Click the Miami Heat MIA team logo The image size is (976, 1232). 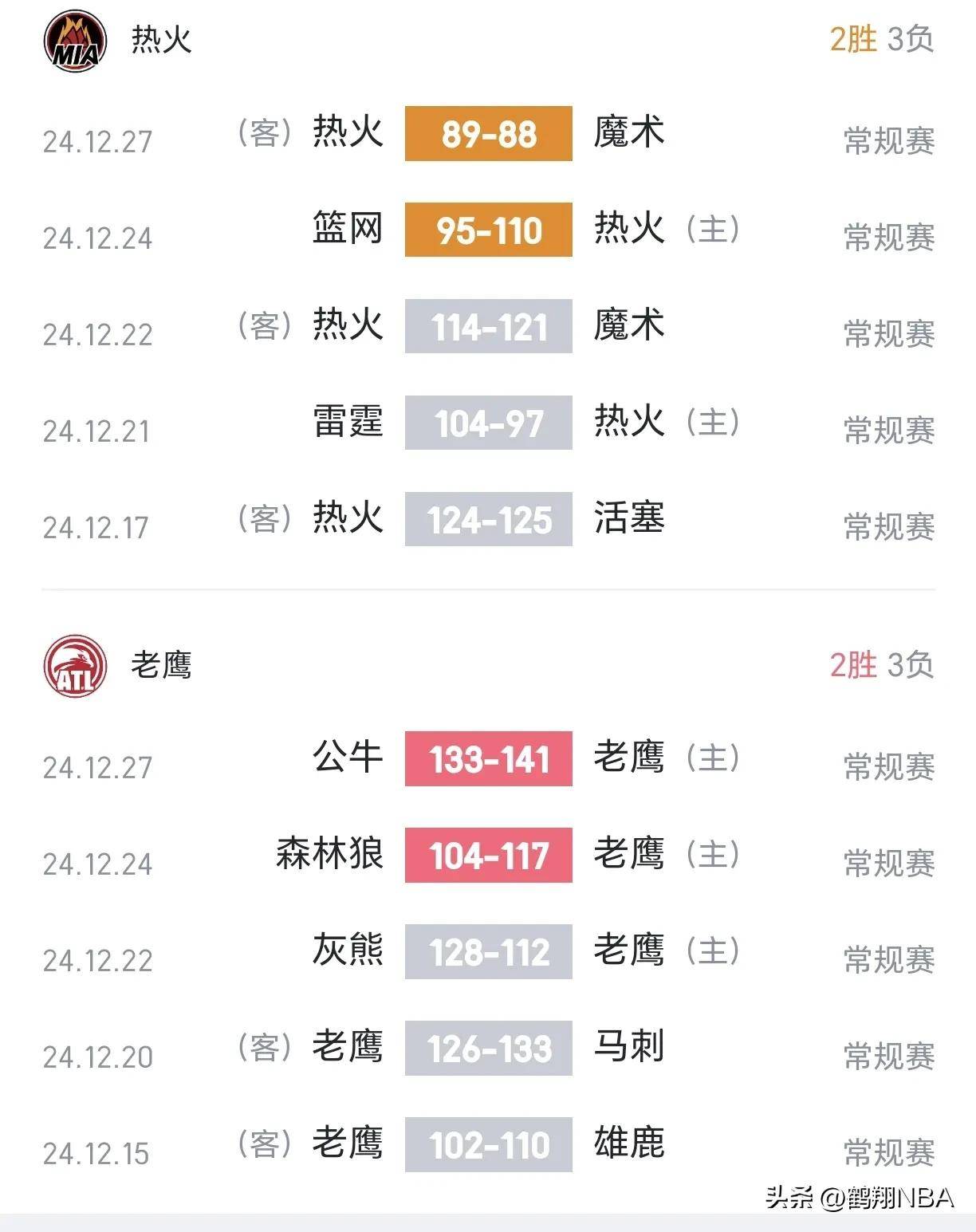[x=76, y=41]
